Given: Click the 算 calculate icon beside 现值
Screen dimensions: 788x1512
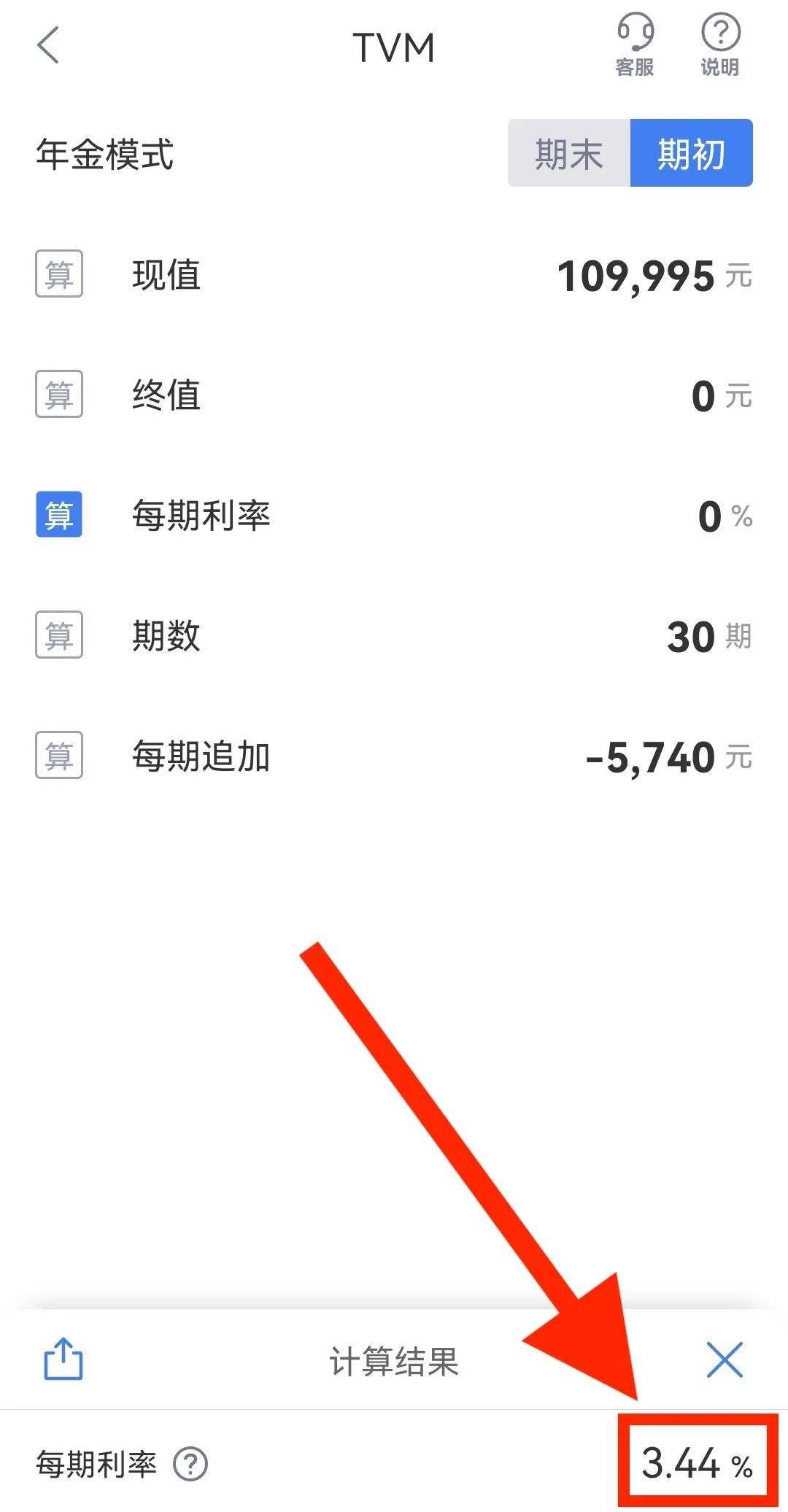Looking at the screenshot, I should coord(58,274).
